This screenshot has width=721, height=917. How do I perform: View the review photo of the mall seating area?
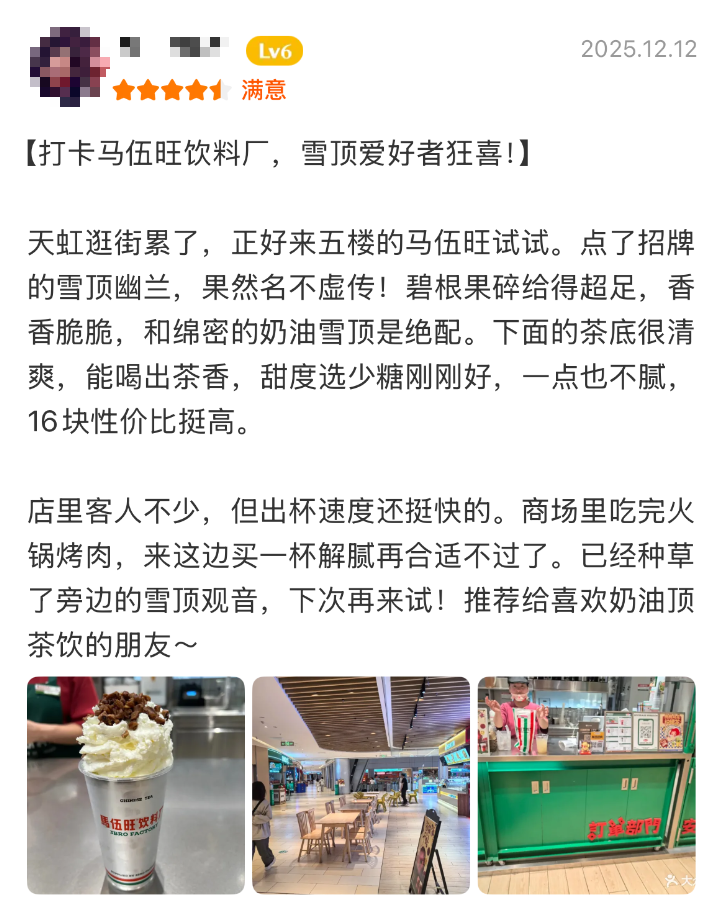click(360, 785)
